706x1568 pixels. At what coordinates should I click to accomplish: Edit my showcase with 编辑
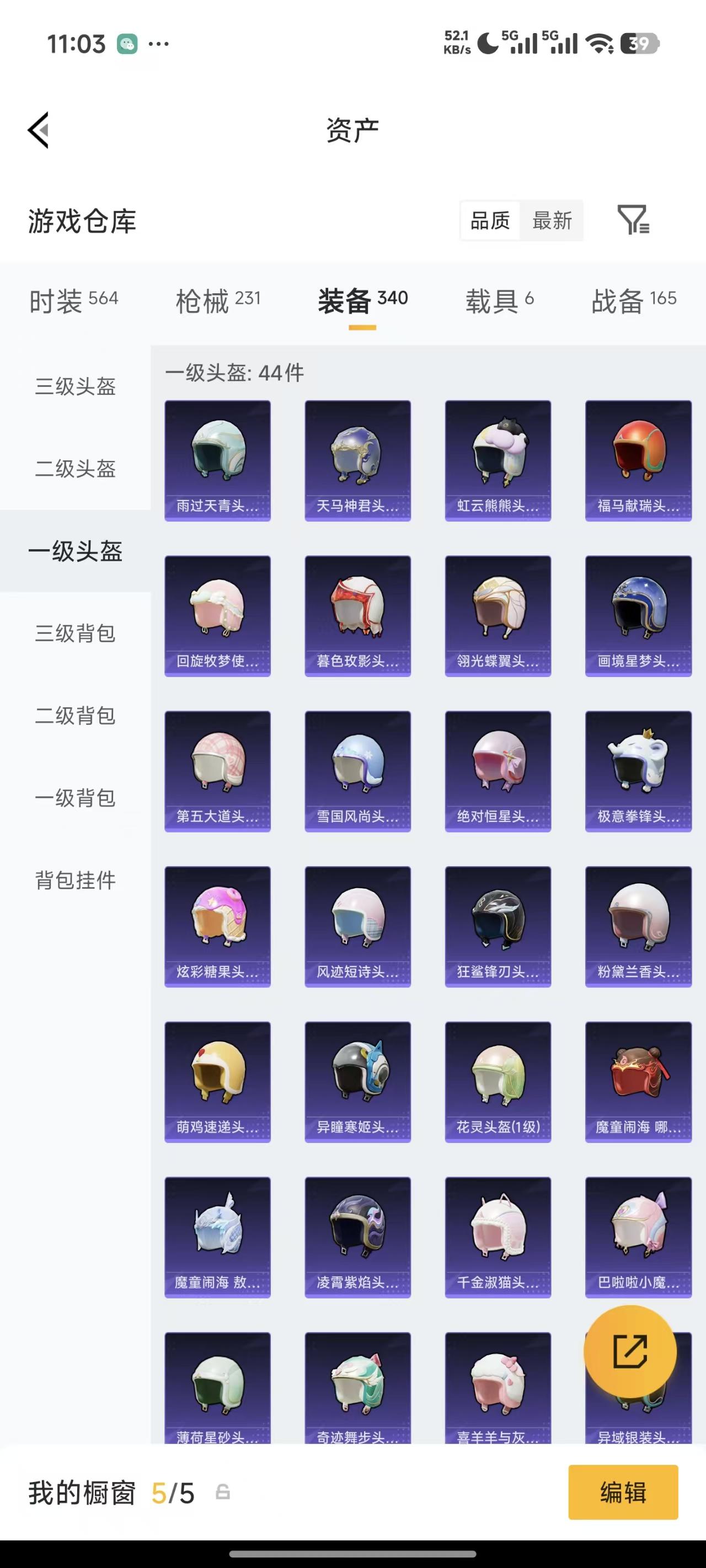(623, 1492)
